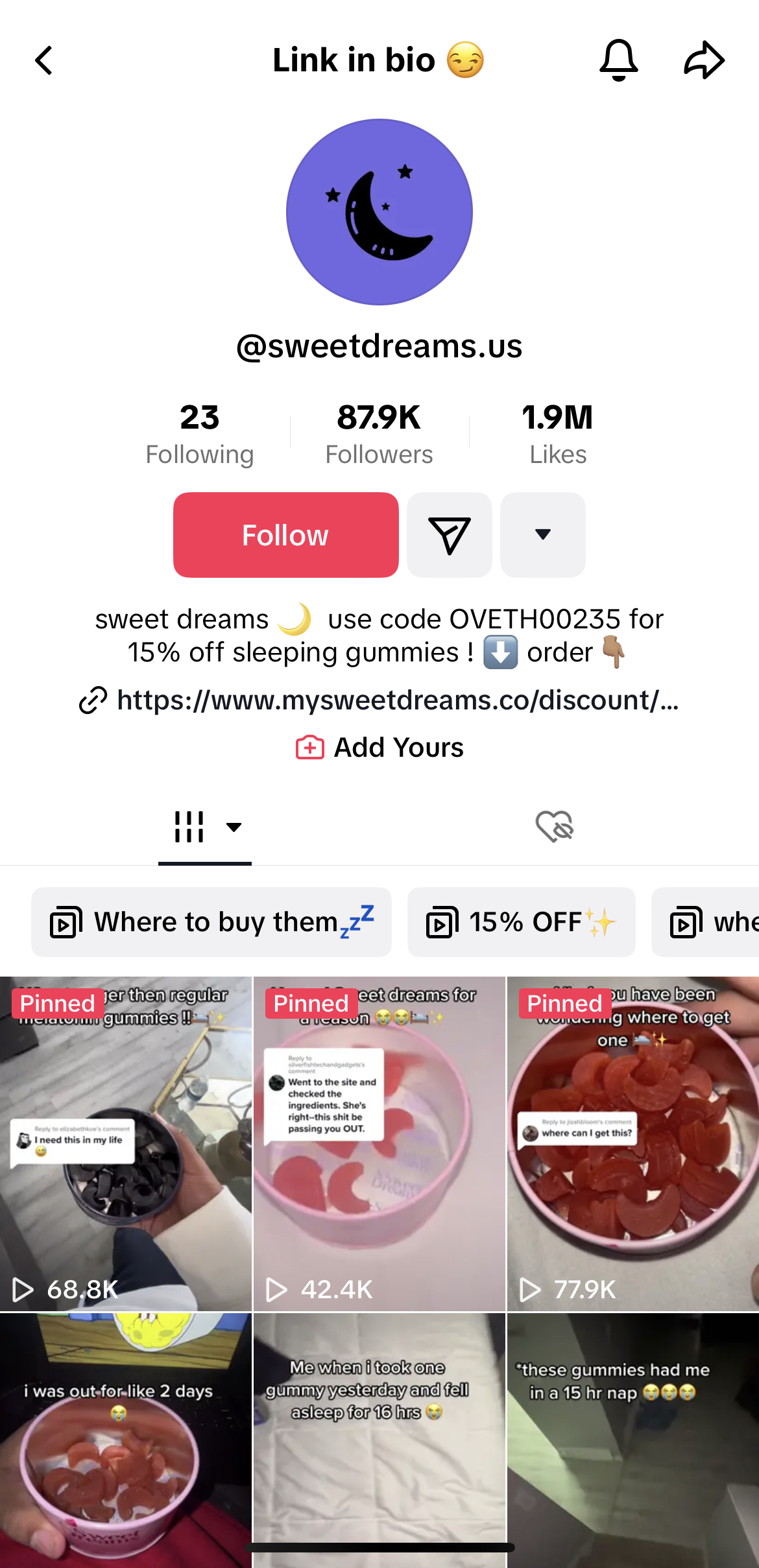Image resolution: width=759 pixels, height=1568 pixels.
Task: Go back using the top-left arrow
Action: tap(44, 61)
